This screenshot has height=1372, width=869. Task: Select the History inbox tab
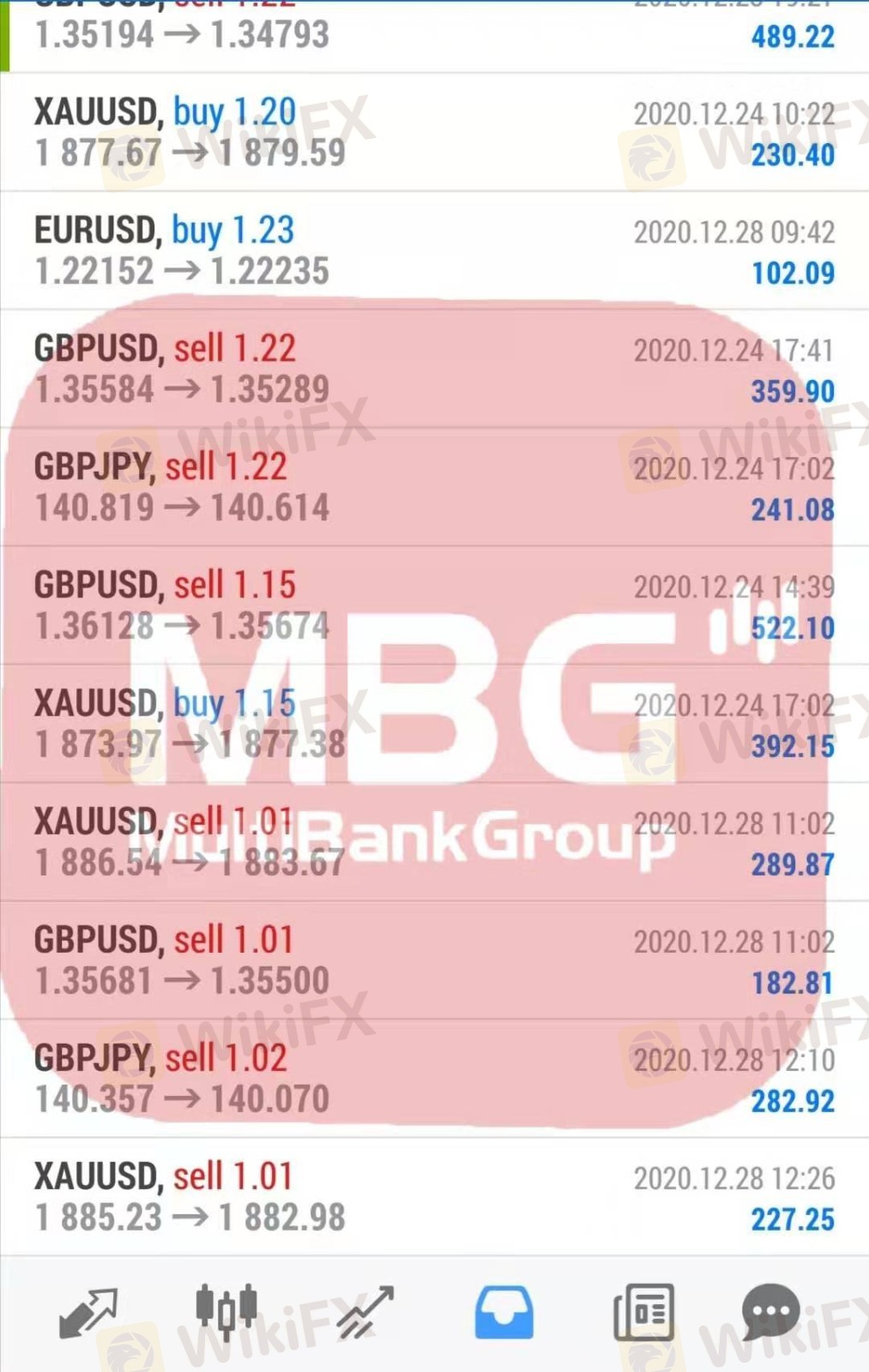[504, 1312]
